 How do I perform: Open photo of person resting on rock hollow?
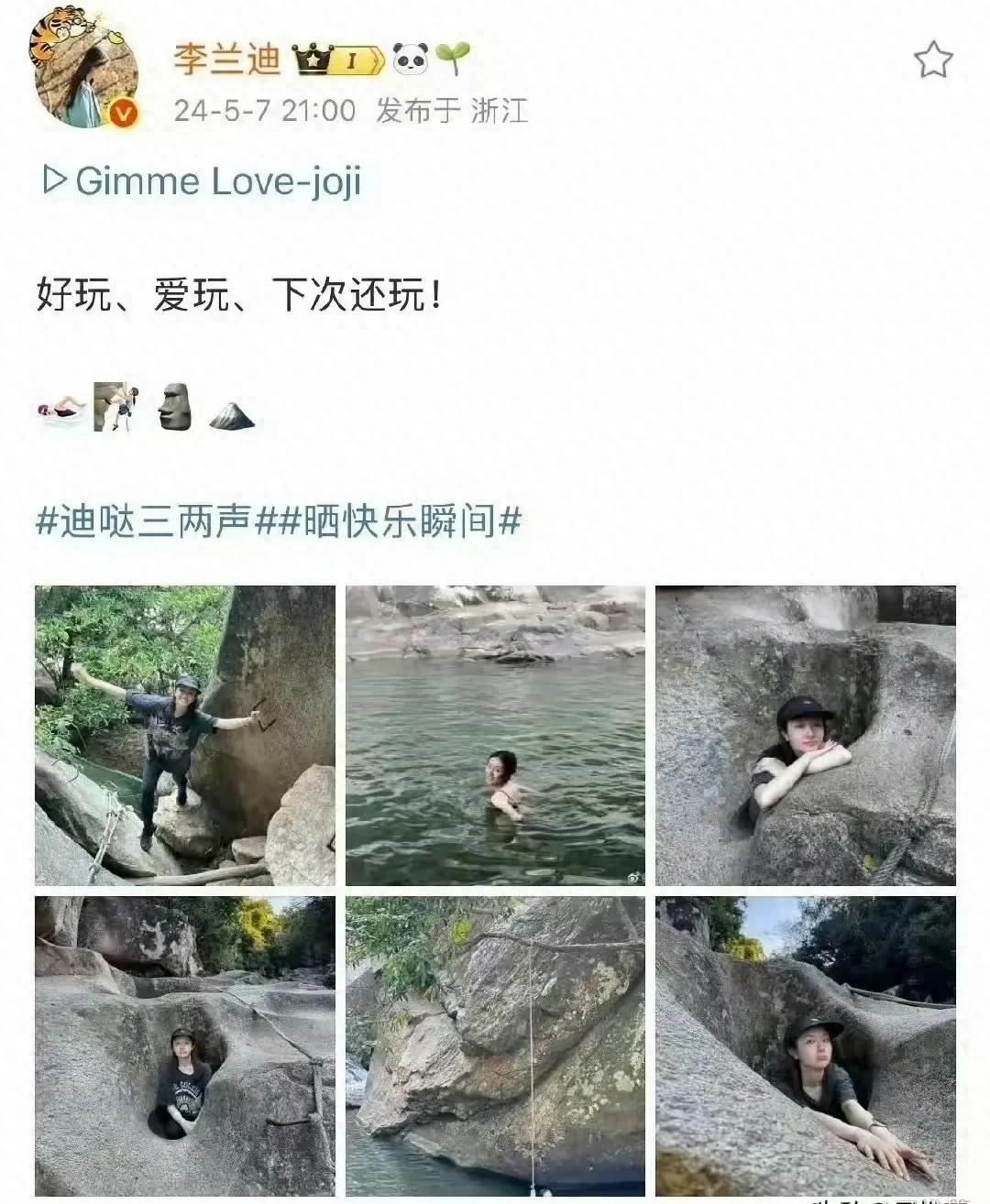click(805, 735)
